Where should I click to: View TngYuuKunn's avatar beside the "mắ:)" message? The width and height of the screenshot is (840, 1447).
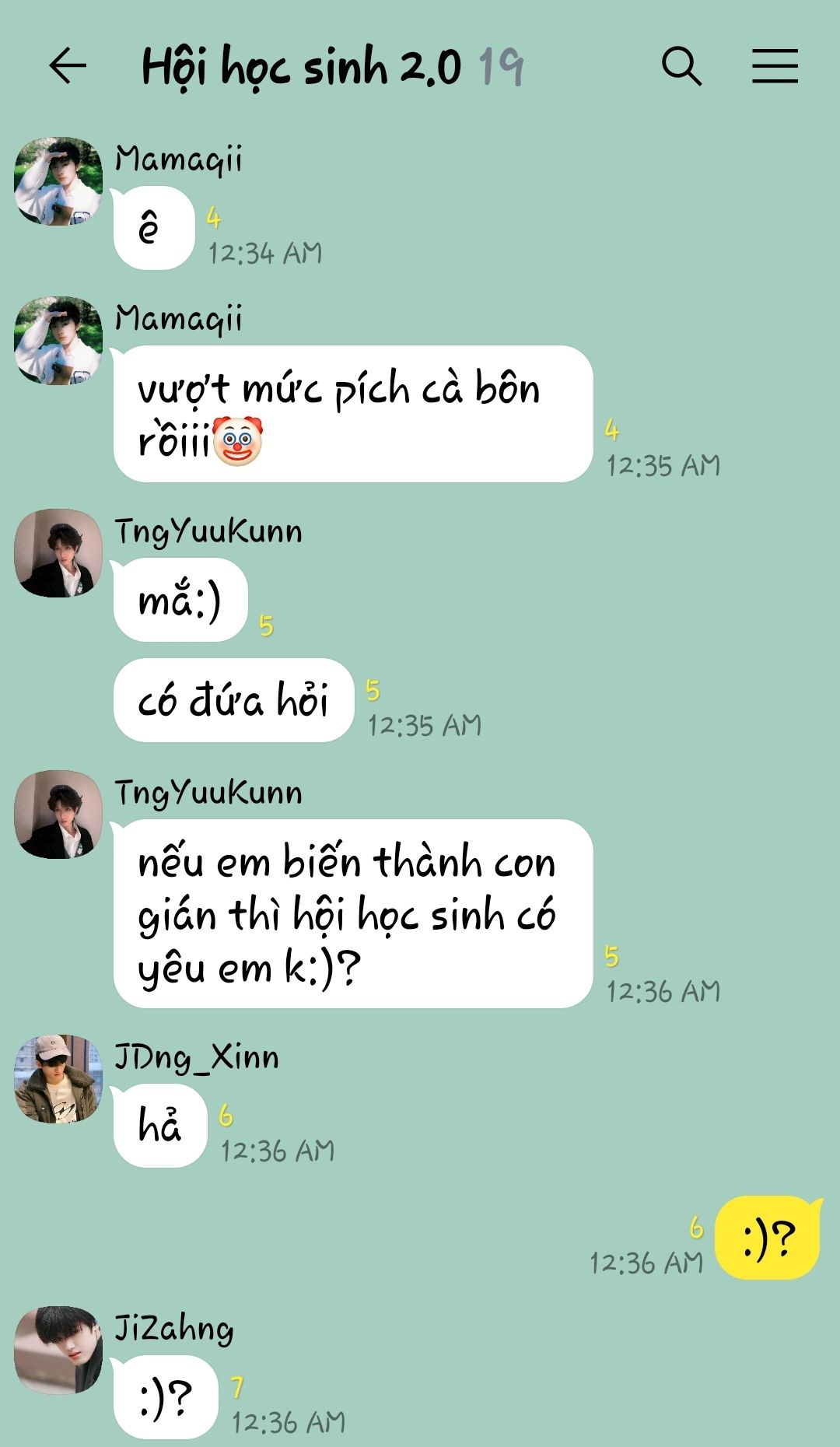click(58, 553)
